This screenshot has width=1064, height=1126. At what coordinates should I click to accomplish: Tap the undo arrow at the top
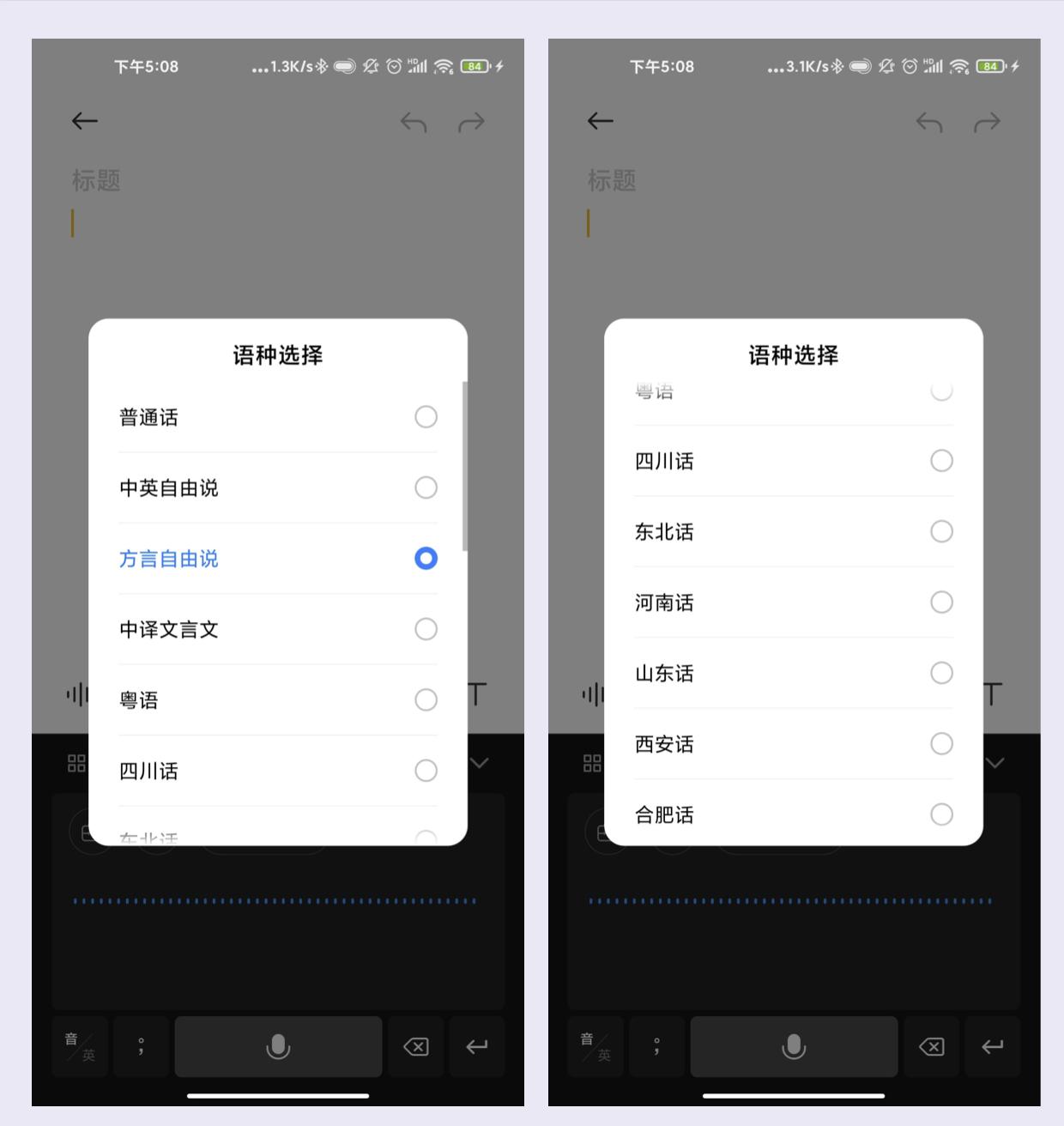click(413, 123)
